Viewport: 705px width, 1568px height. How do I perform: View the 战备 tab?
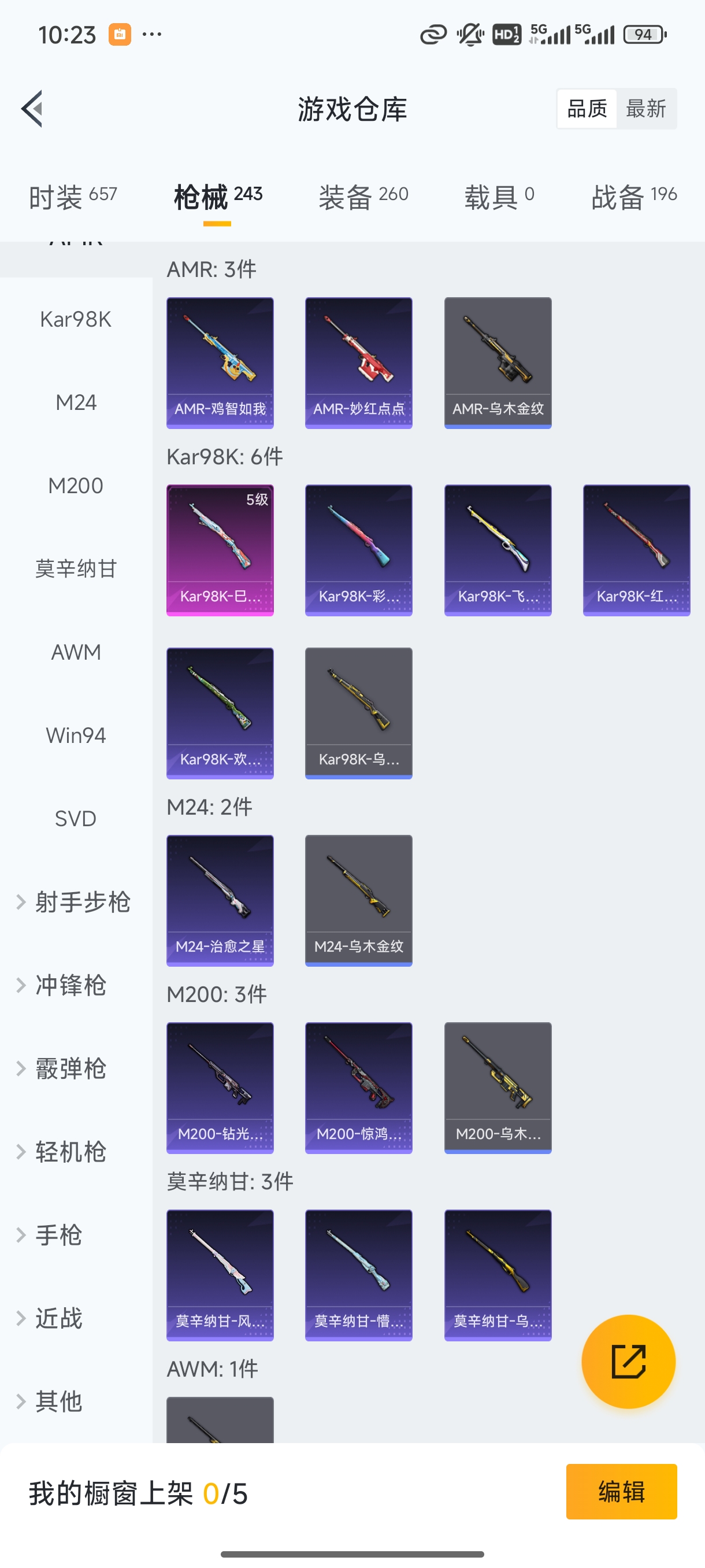[x=634, y=197]
